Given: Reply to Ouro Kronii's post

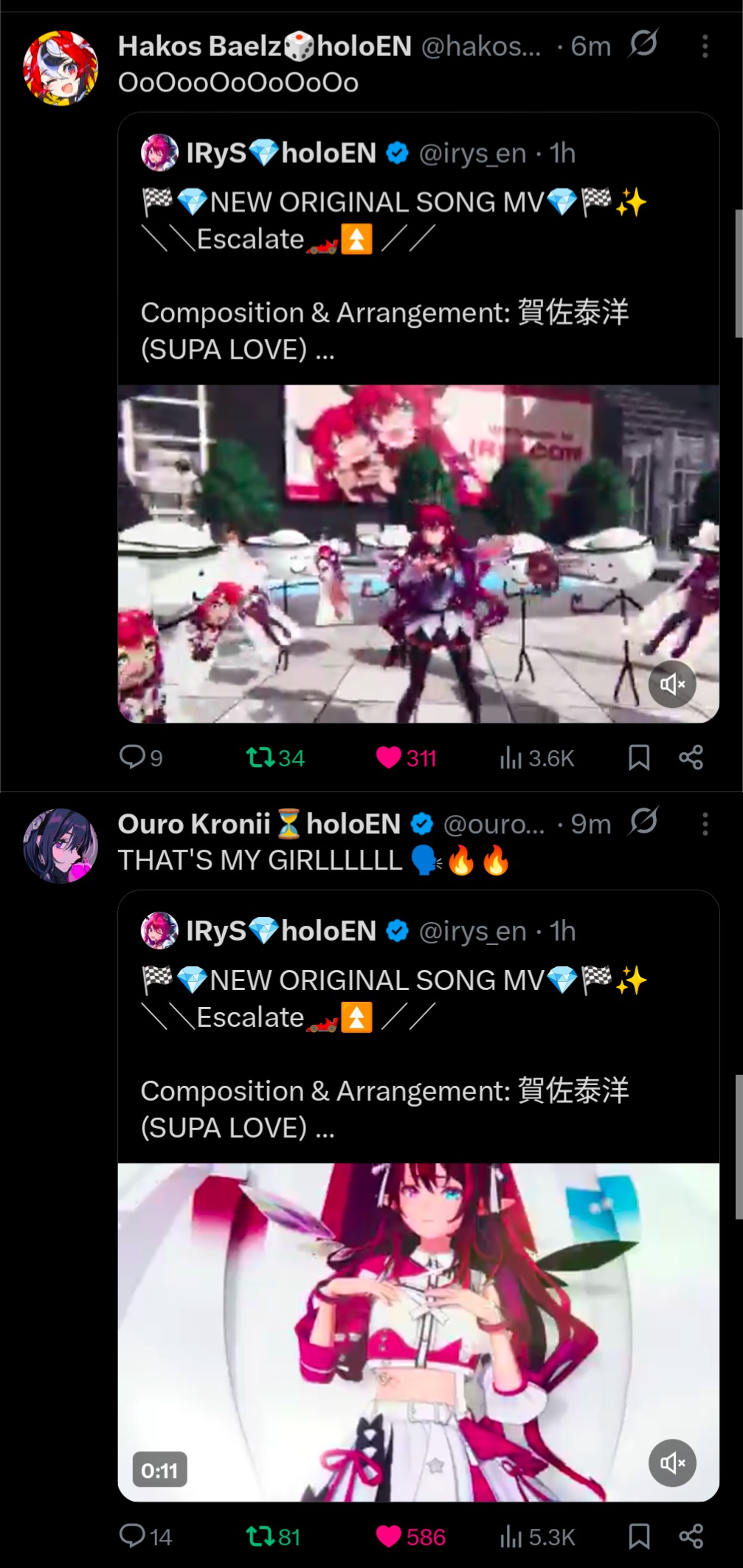Looking at the screenshot, I should [x=133, y=1536].
